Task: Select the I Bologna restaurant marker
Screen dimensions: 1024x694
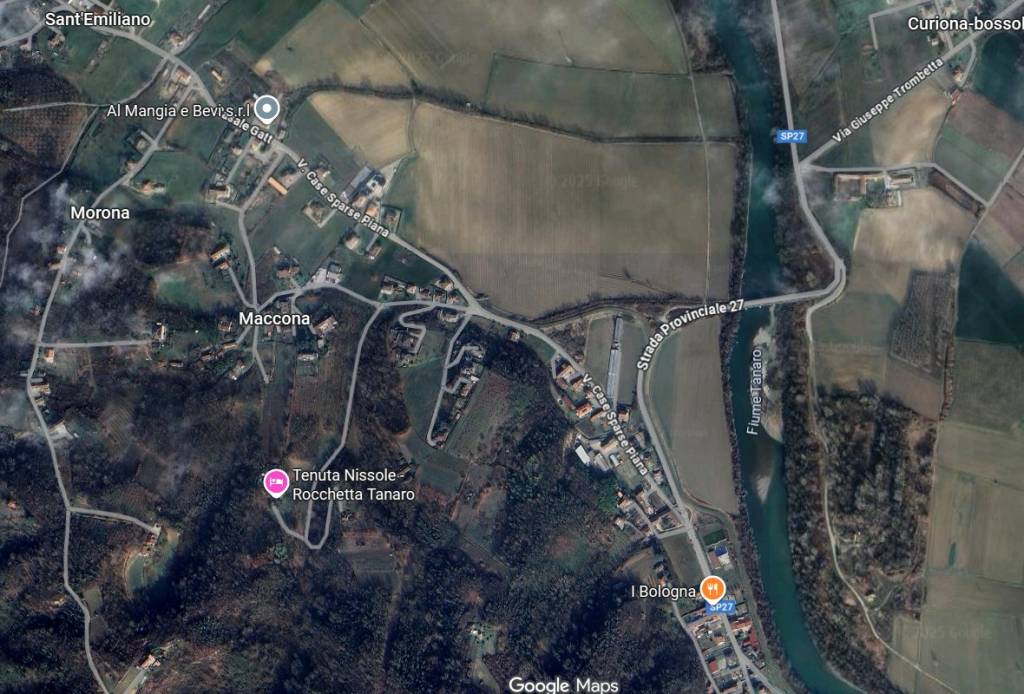Action: click(712, 588)
